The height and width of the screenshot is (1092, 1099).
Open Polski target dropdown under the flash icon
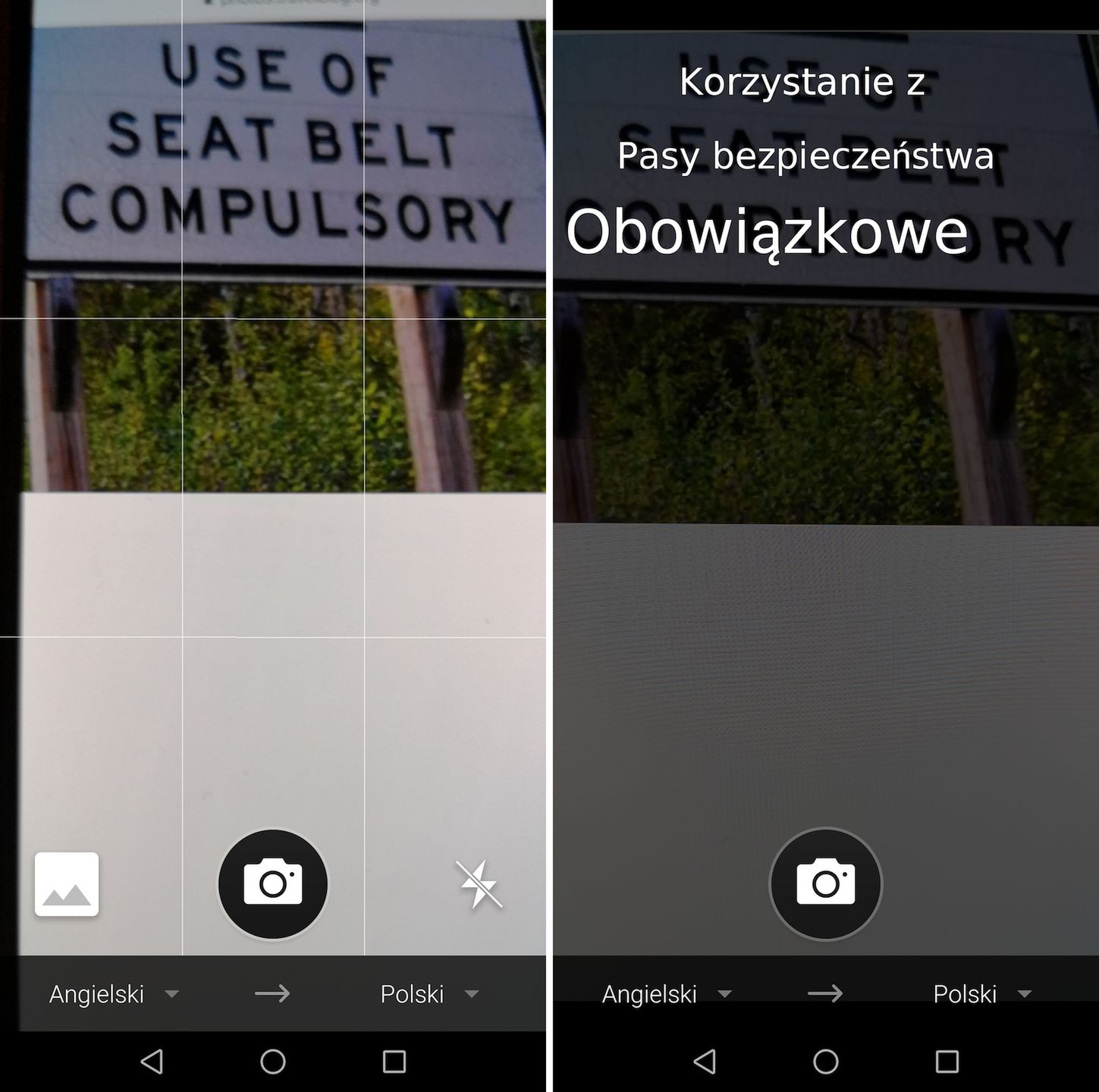coord(429,994)
